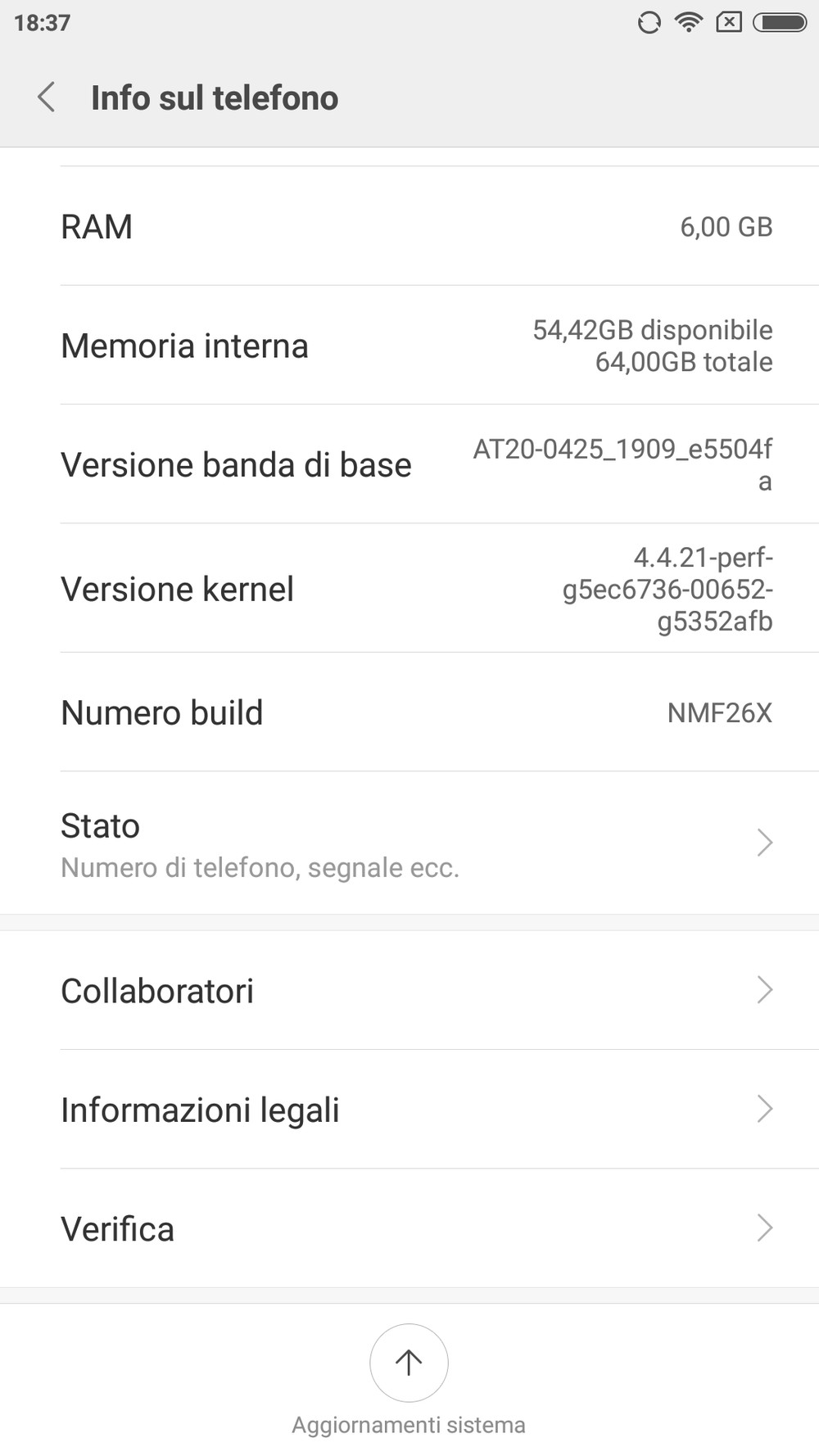Image resolution: width=819 pixels, height=1456 pixels.
Task: Open Informazioni legali
Action: [x=409, y=1110]
